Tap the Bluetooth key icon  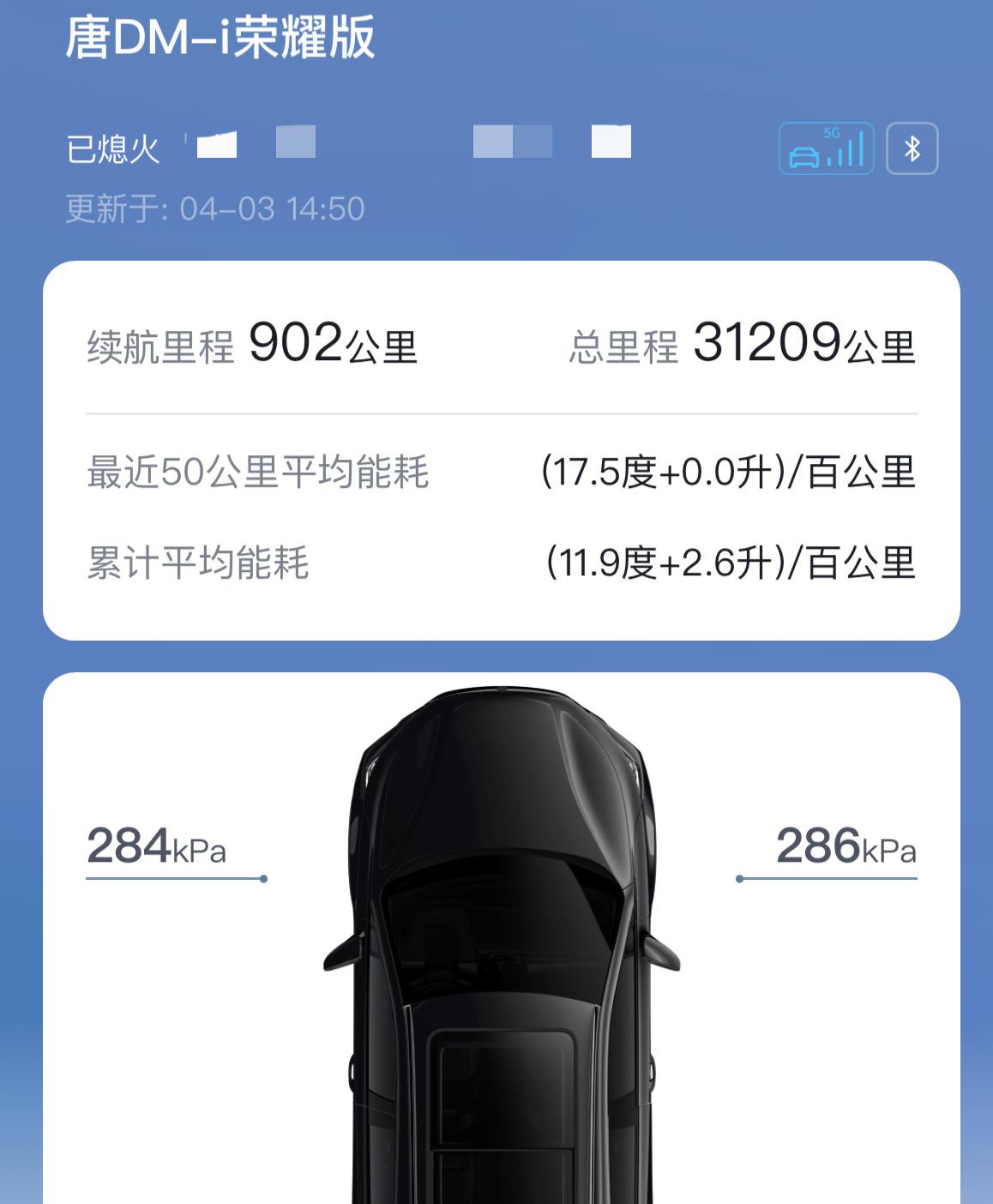912,148
